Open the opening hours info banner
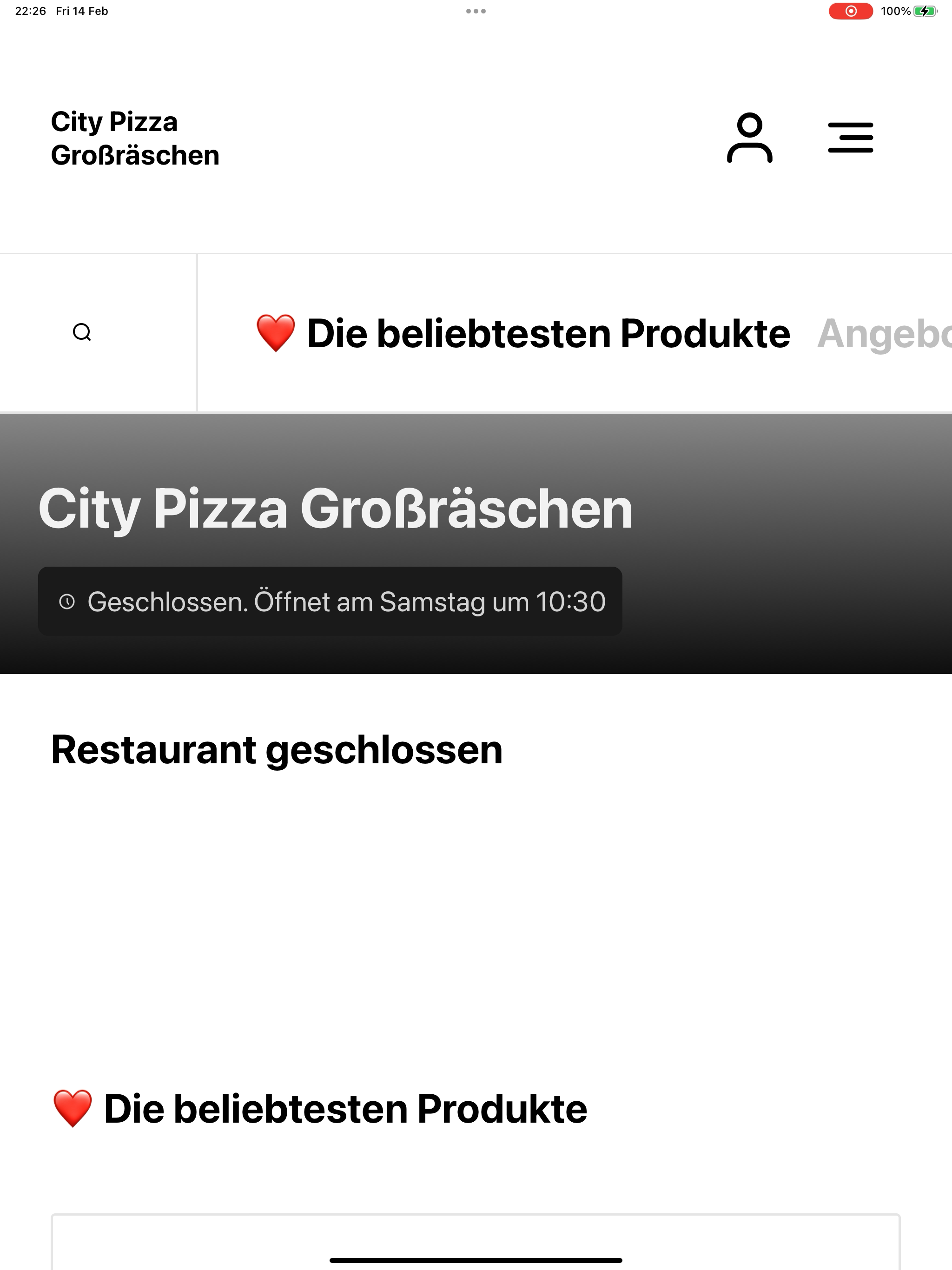The height and width of the screenshot is (1270, 952). pos(330,601)
